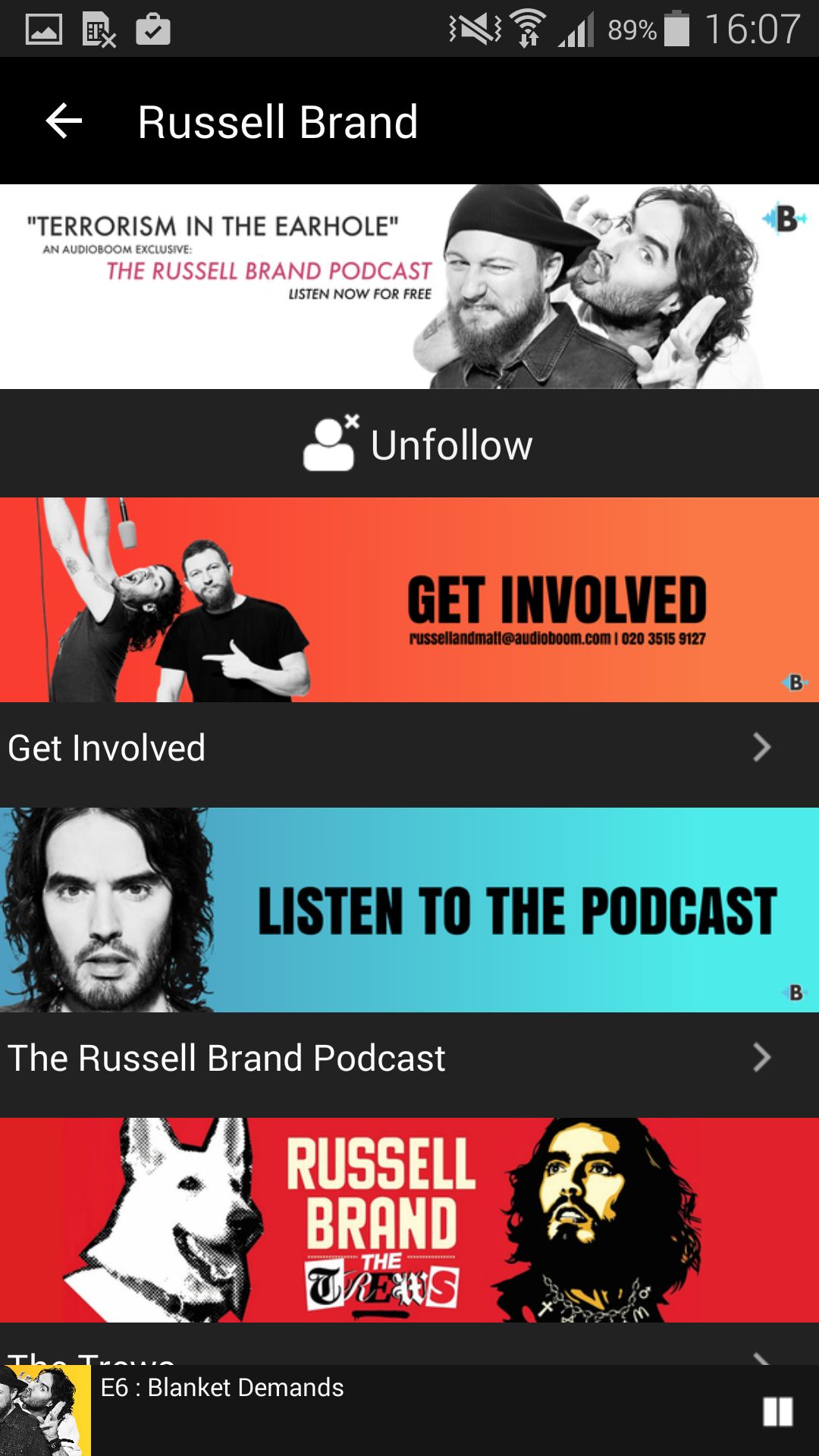Tap the Unfollow person icon
Image resolution: width=819 pixels, height=1456 pixels.
(x=330, y=444)
